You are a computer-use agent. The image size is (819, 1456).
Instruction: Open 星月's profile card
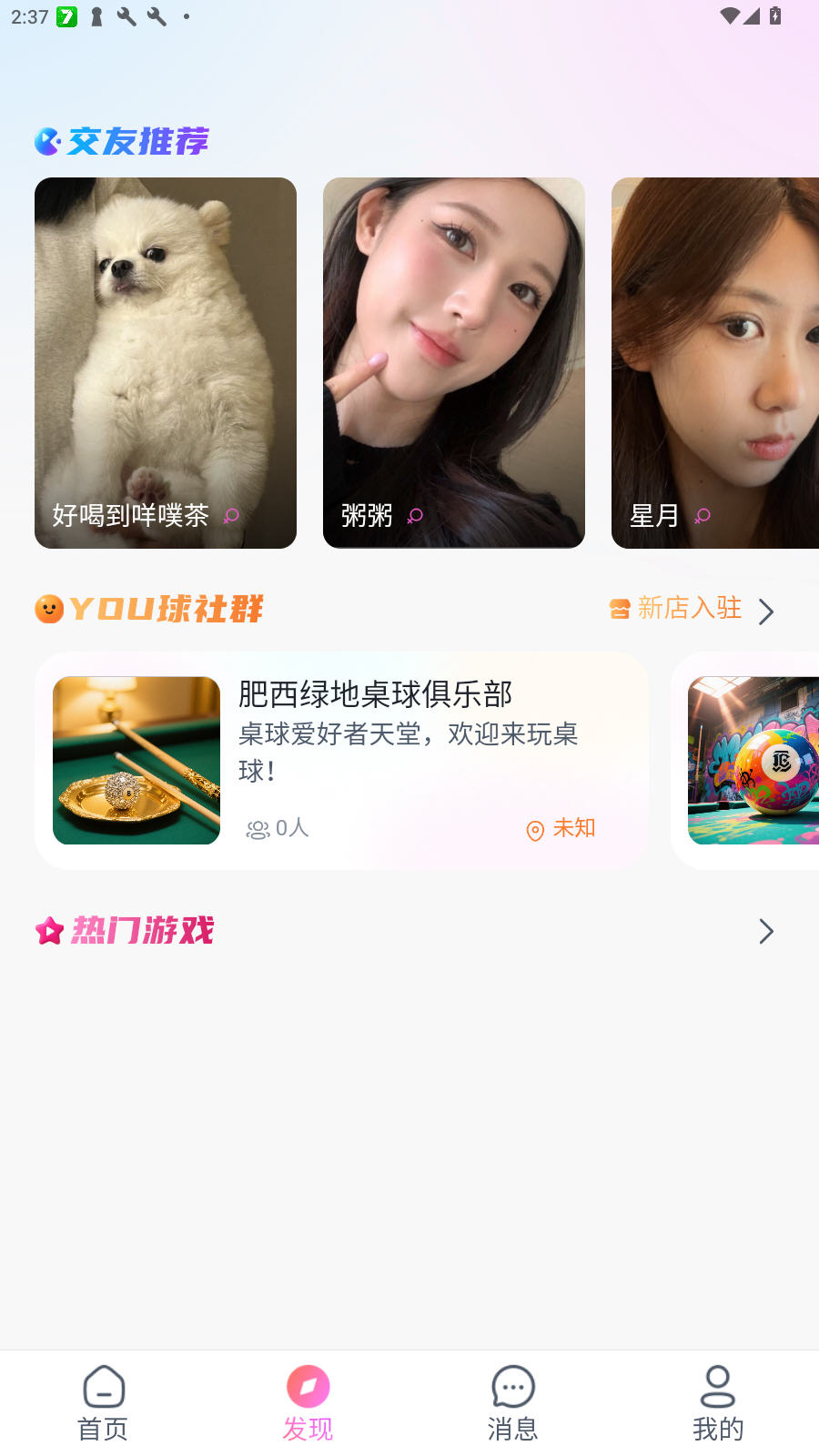click(714, 362)
